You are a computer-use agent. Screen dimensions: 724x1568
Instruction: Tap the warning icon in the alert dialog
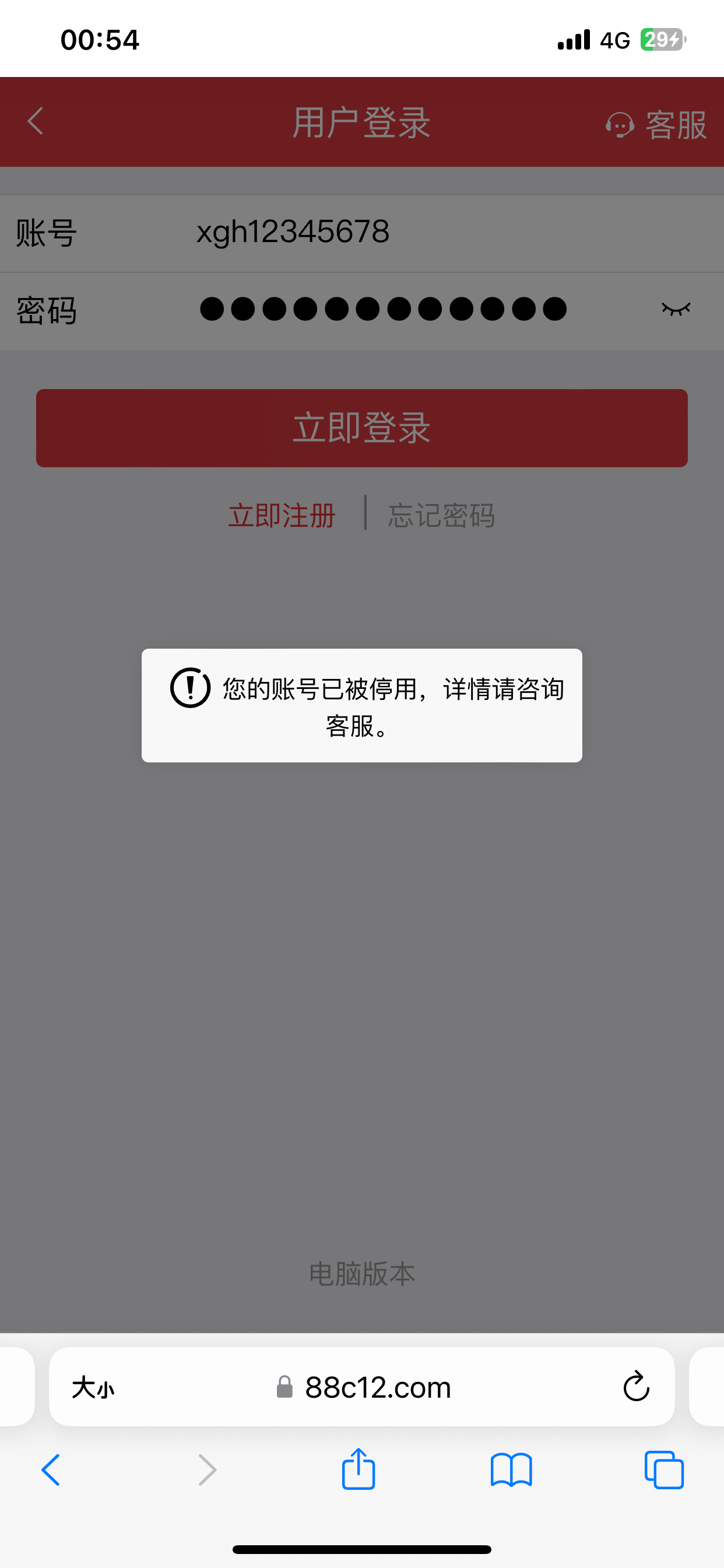click(190, 689)
